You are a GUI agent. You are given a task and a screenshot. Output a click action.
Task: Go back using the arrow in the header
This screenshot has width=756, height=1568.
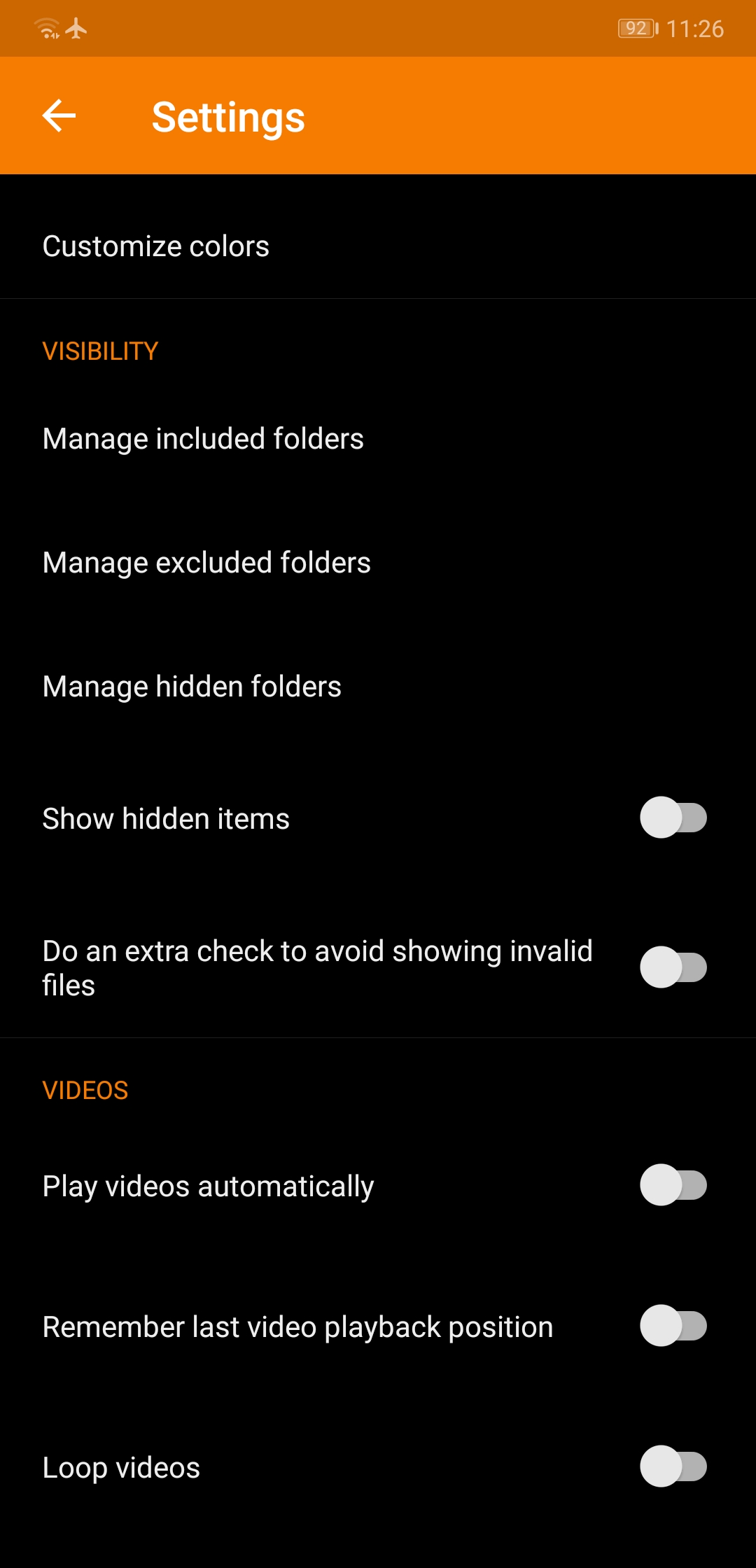(59, 115)
